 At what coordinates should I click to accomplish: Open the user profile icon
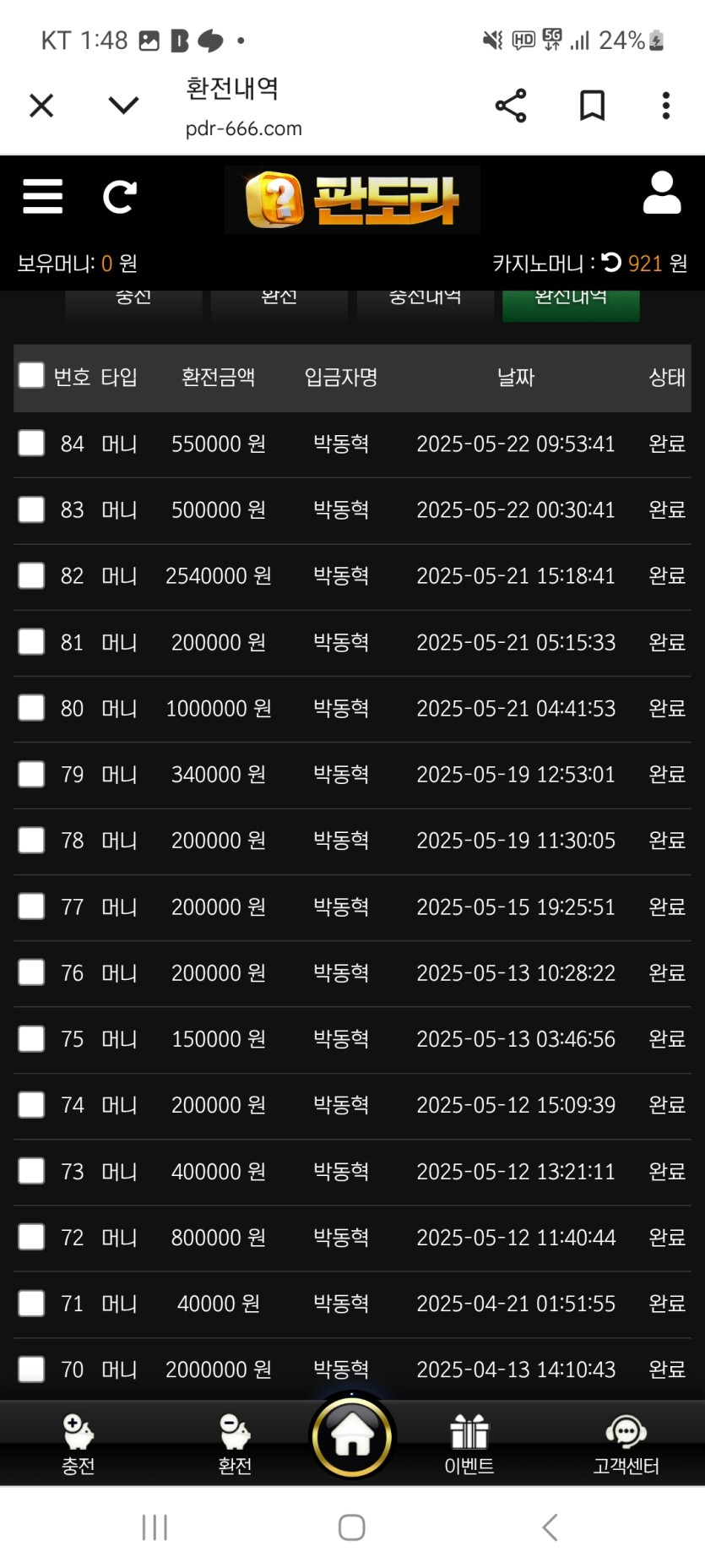(x=662, y=193)
